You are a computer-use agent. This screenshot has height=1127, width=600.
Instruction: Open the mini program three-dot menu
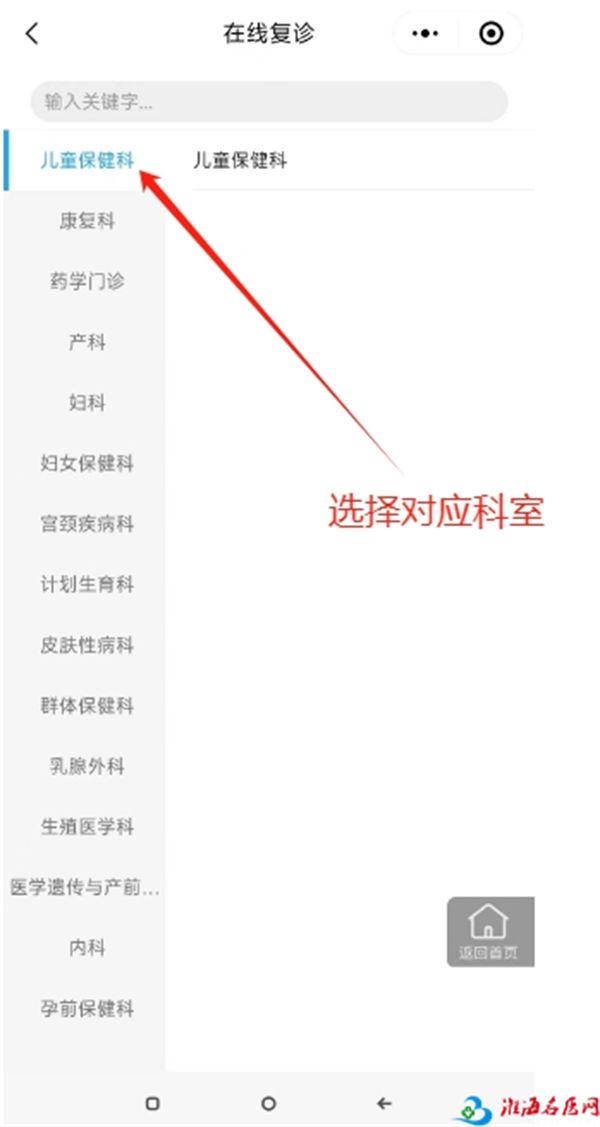(x=425, y=33)
